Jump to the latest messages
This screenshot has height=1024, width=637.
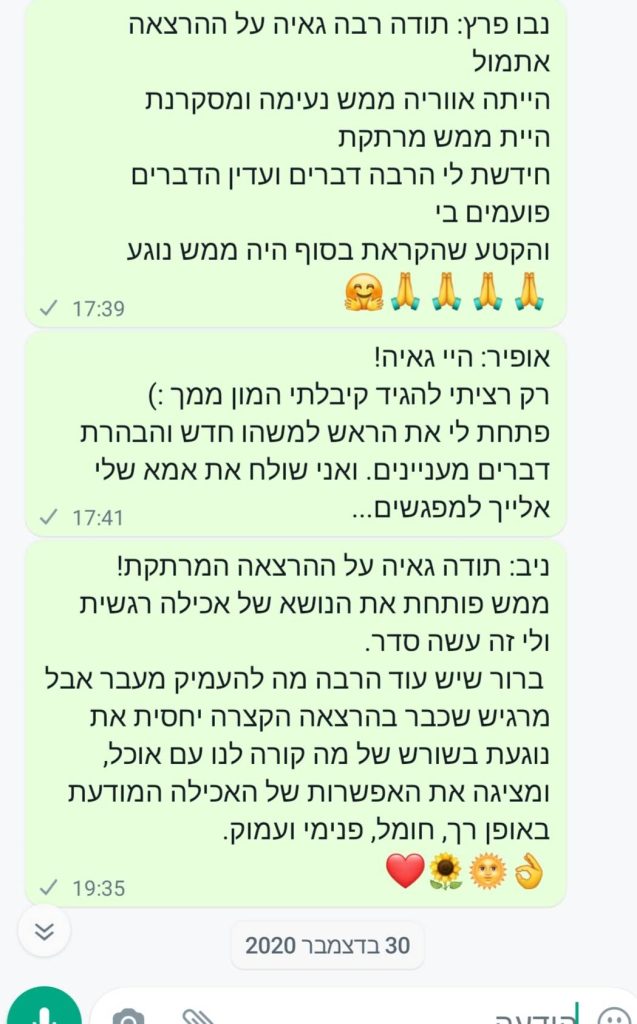pyautogui.click(x=44, y=931)
